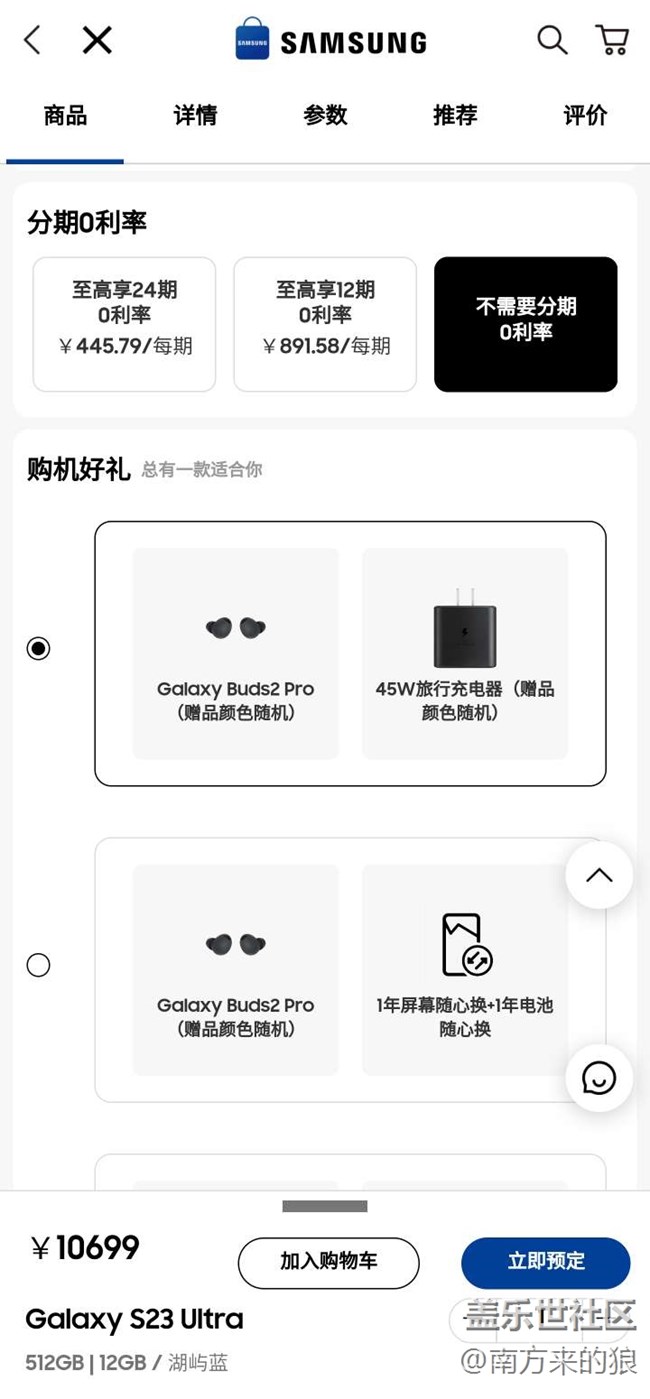Choose the 至高享12期 0利率 installment plan
The image size is (650, 1399).
coord(325,324)
